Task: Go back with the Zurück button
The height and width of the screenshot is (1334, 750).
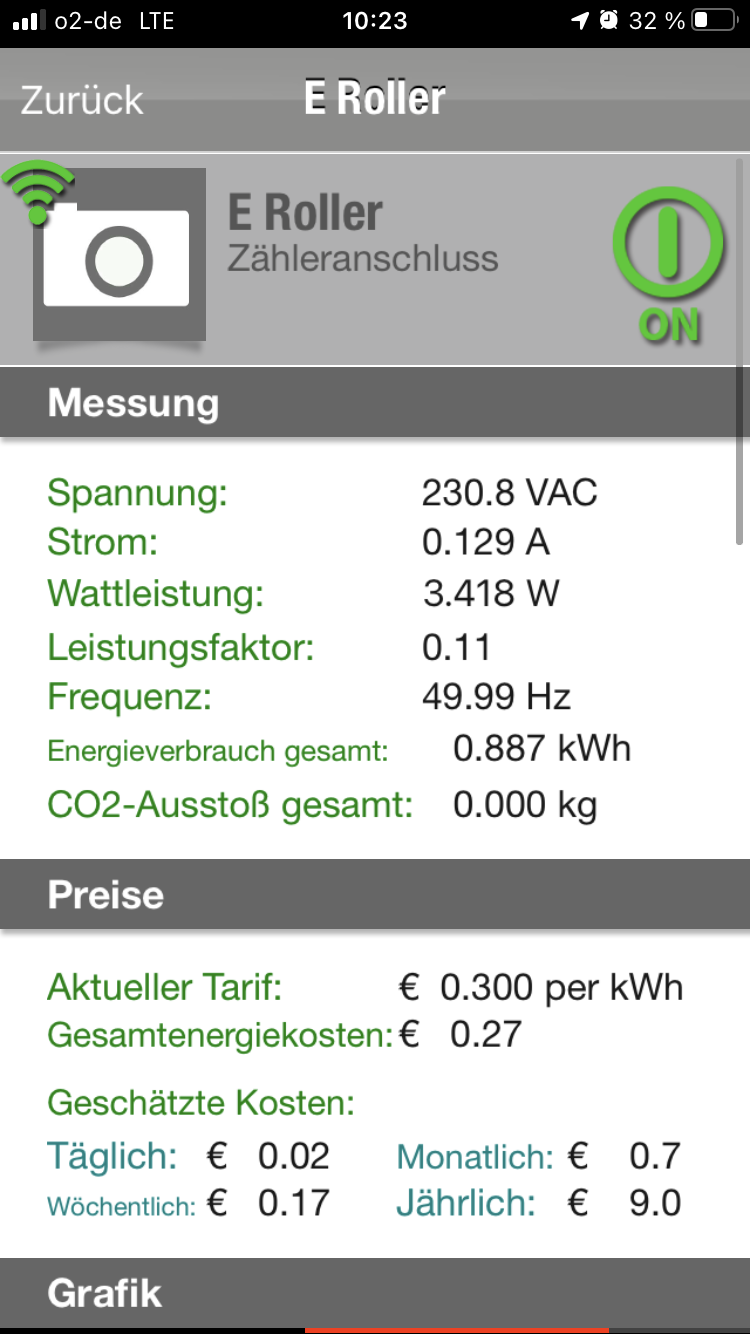Action: 82,100
